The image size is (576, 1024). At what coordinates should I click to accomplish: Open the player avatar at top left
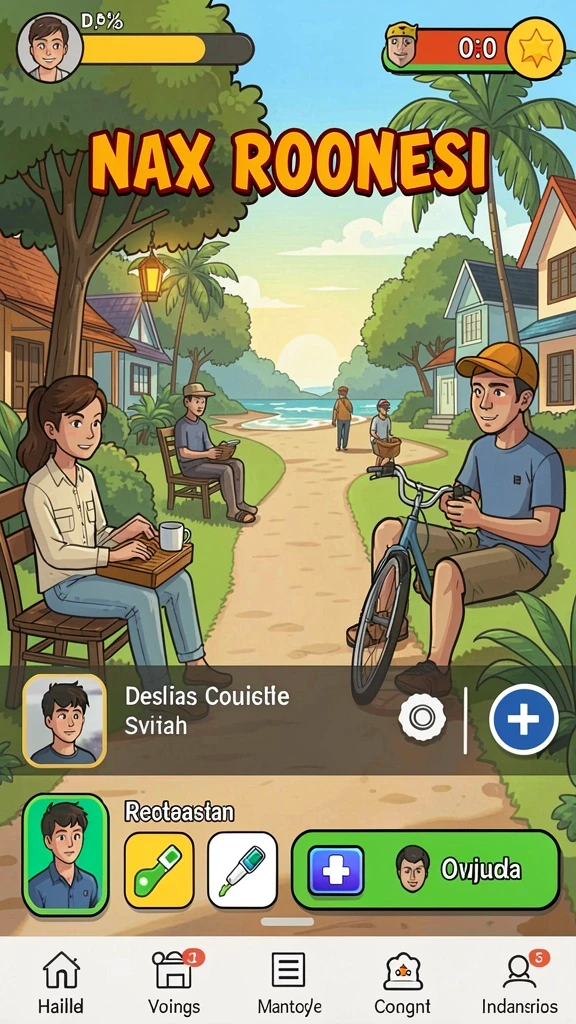pyautogui.click(x=50, y=48)
